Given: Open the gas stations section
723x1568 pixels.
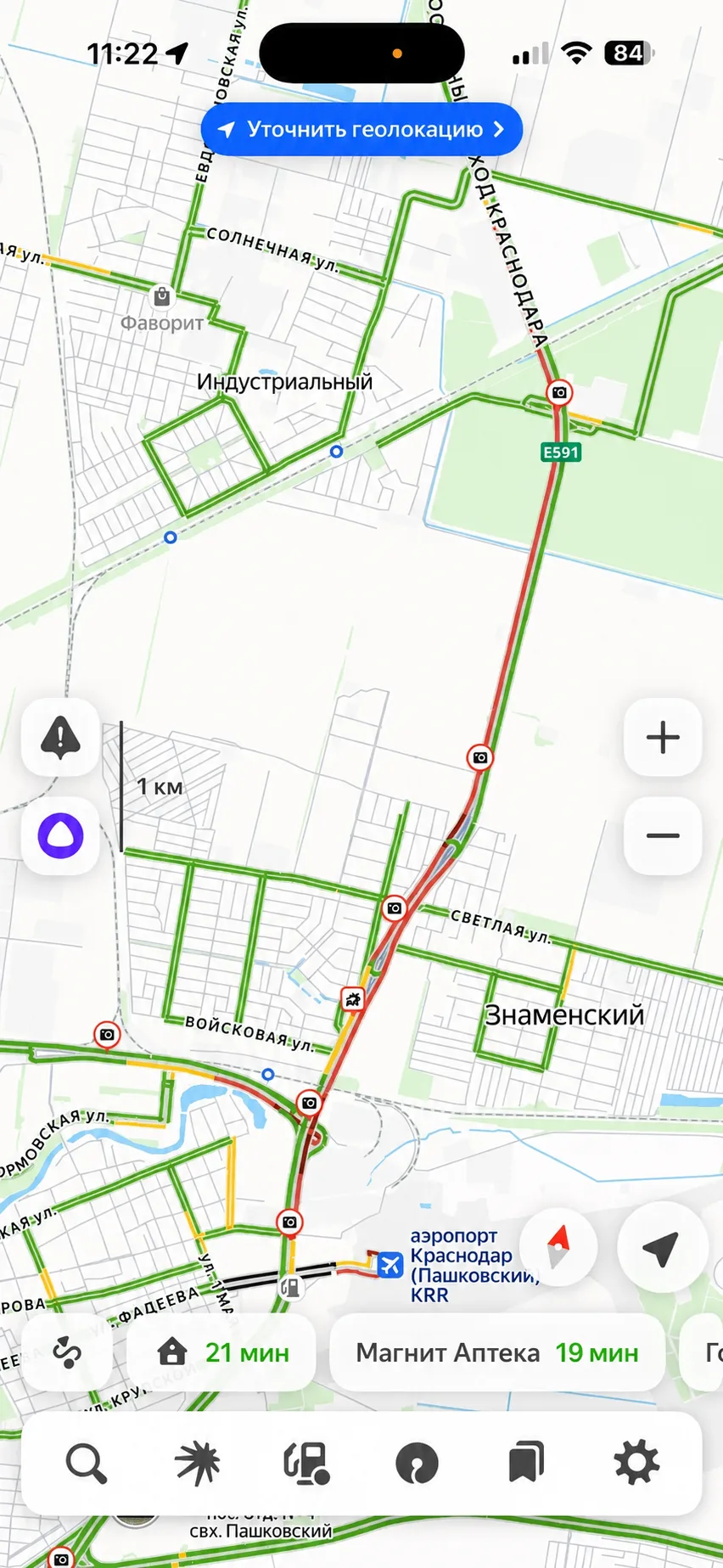Looking at the screenshot, I should click(307, 1464).
